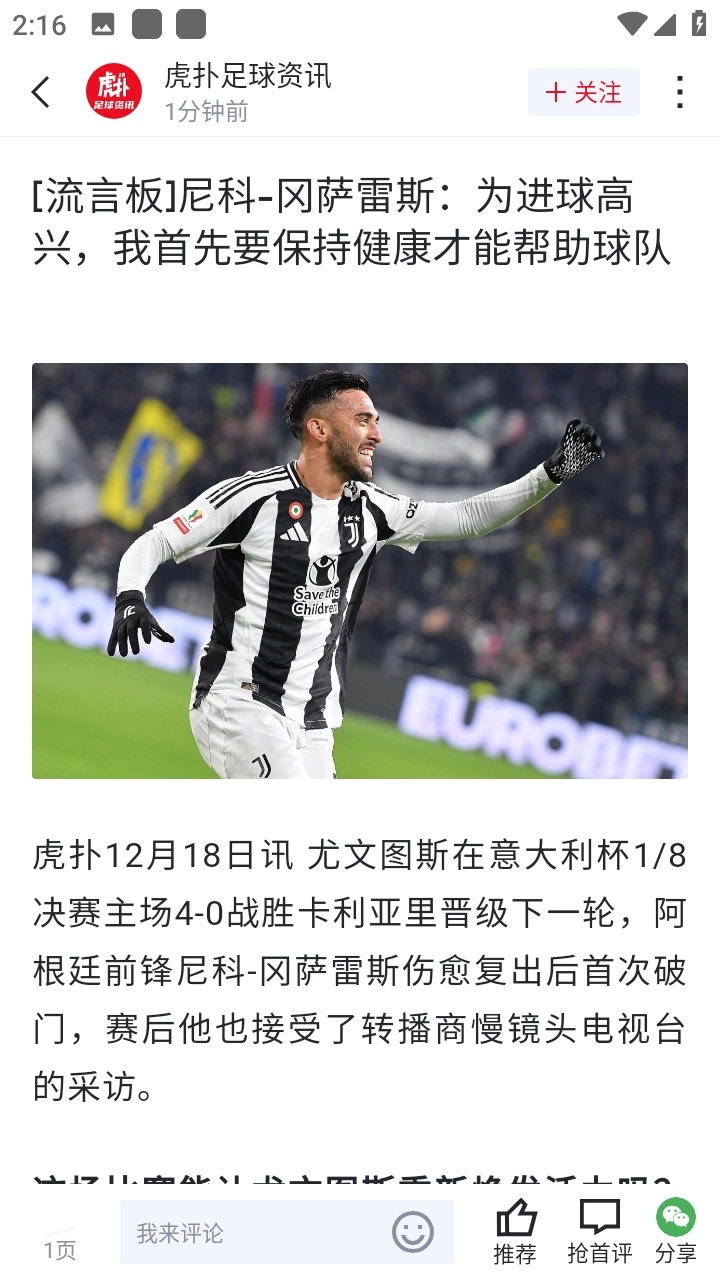Tap the 我来评论 comment field
720x1280 pixels.
click(x=250, y=1233)
